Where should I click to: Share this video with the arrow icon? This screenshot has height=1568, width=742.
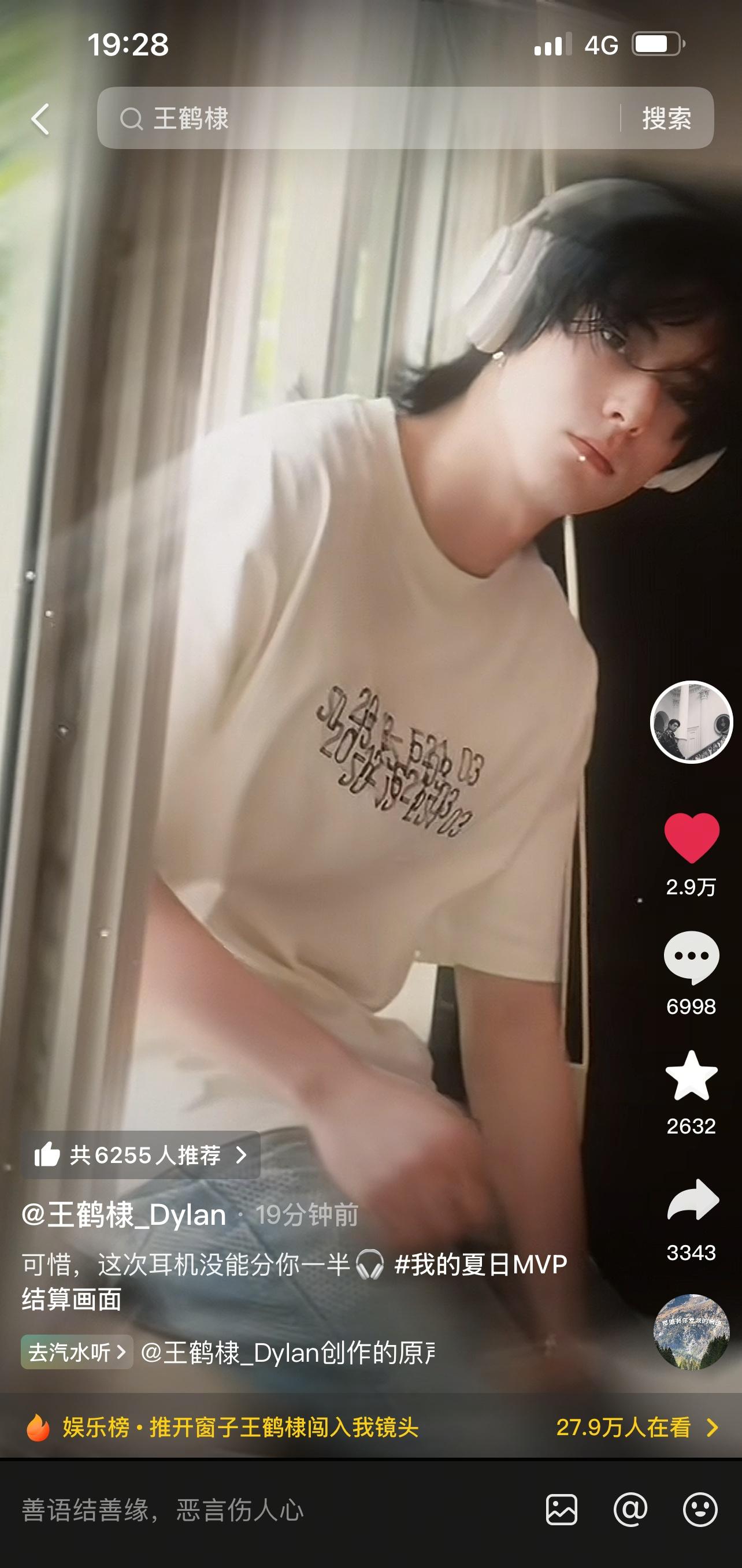(x=692, y=1200)
